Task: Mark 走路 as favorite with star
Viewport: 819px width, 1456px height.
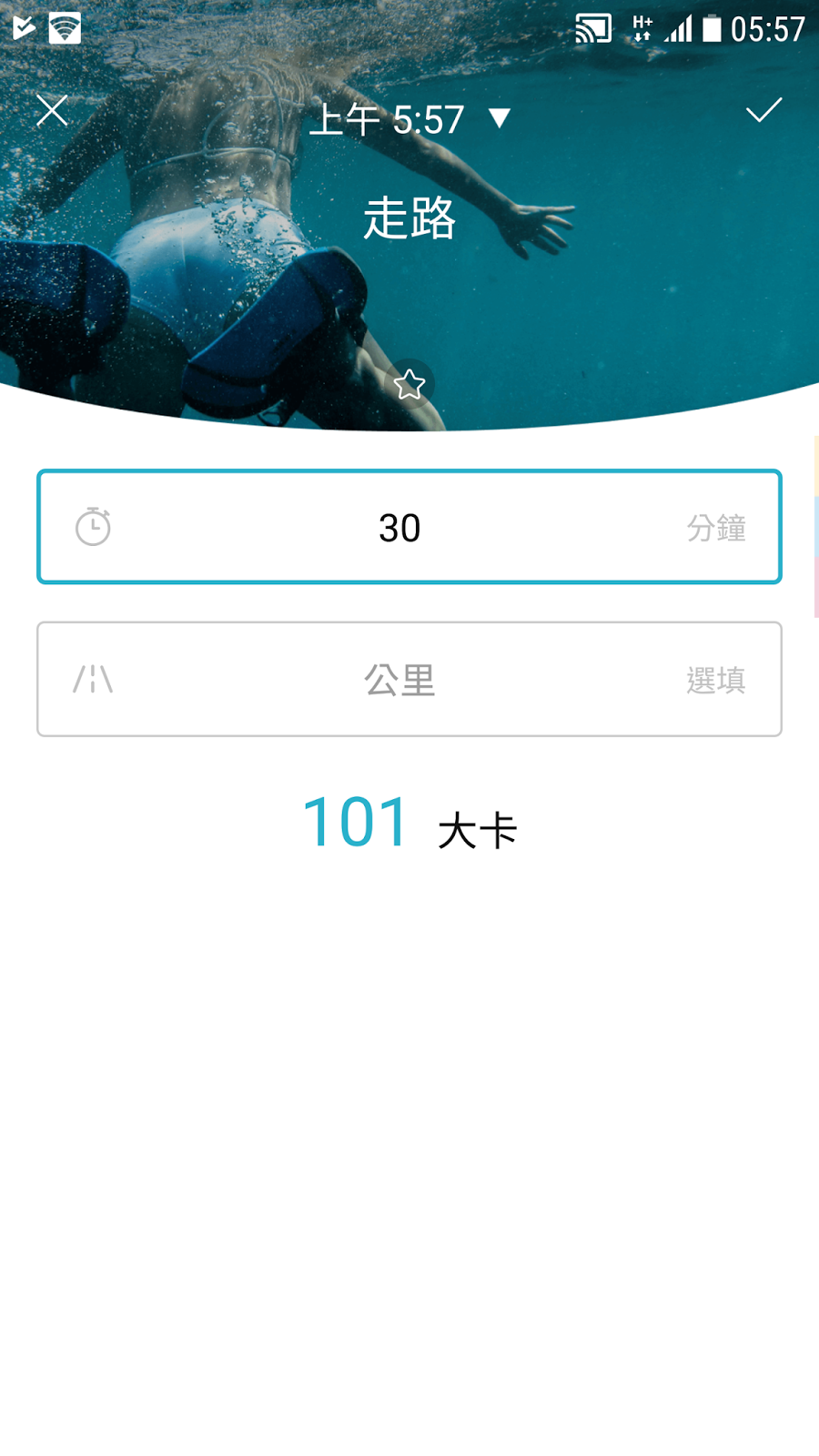Action: tap(409, 384)
